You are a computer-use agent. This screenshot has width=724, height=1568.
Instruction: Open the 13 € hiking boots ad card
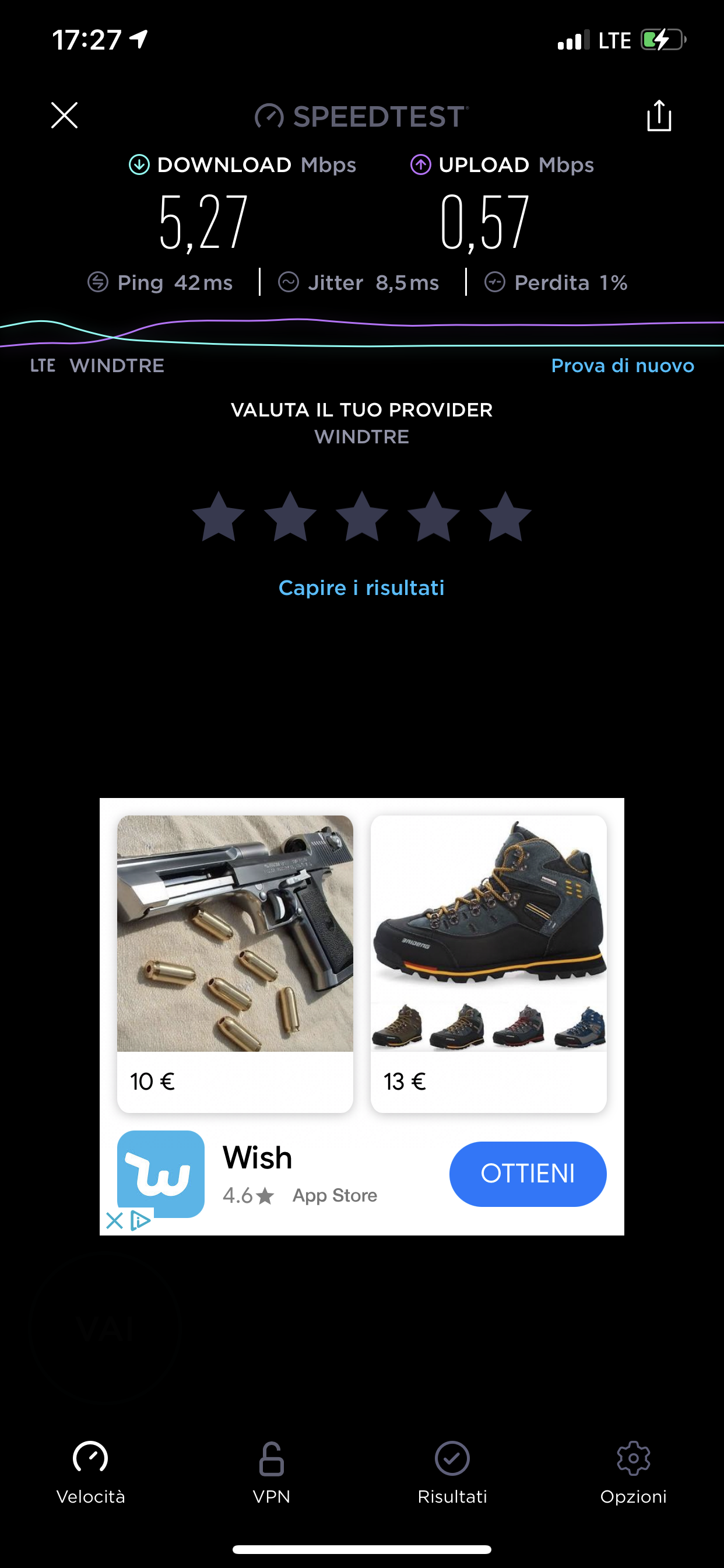coord(488,963)
